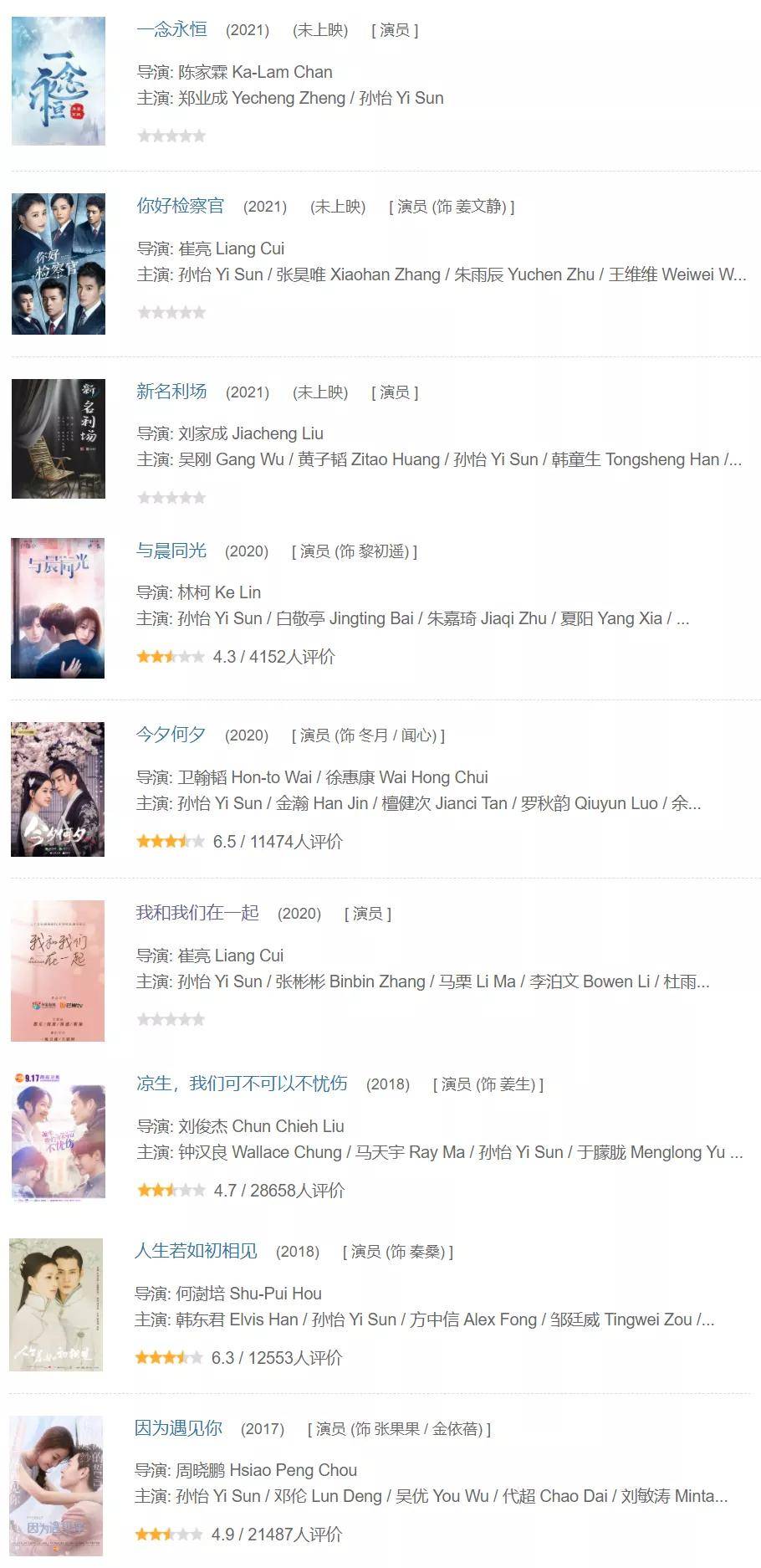
Task: Tap the 人生若如初相见 poster thumbnail
Action: pyautogui.click(x=56, y=1304)
